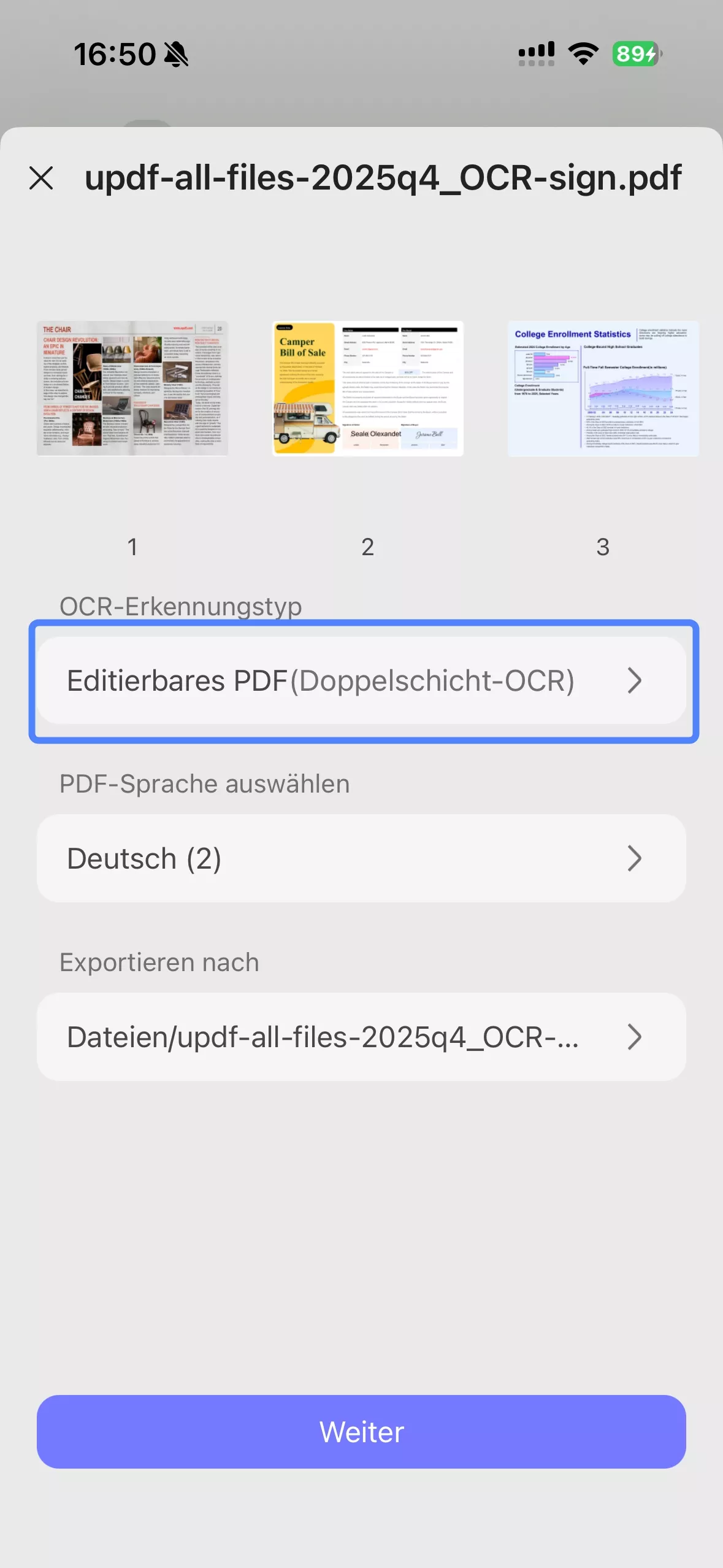Expand the Exportieren nach chevron
This screenshot has height=1568, width=723.
635,1037
